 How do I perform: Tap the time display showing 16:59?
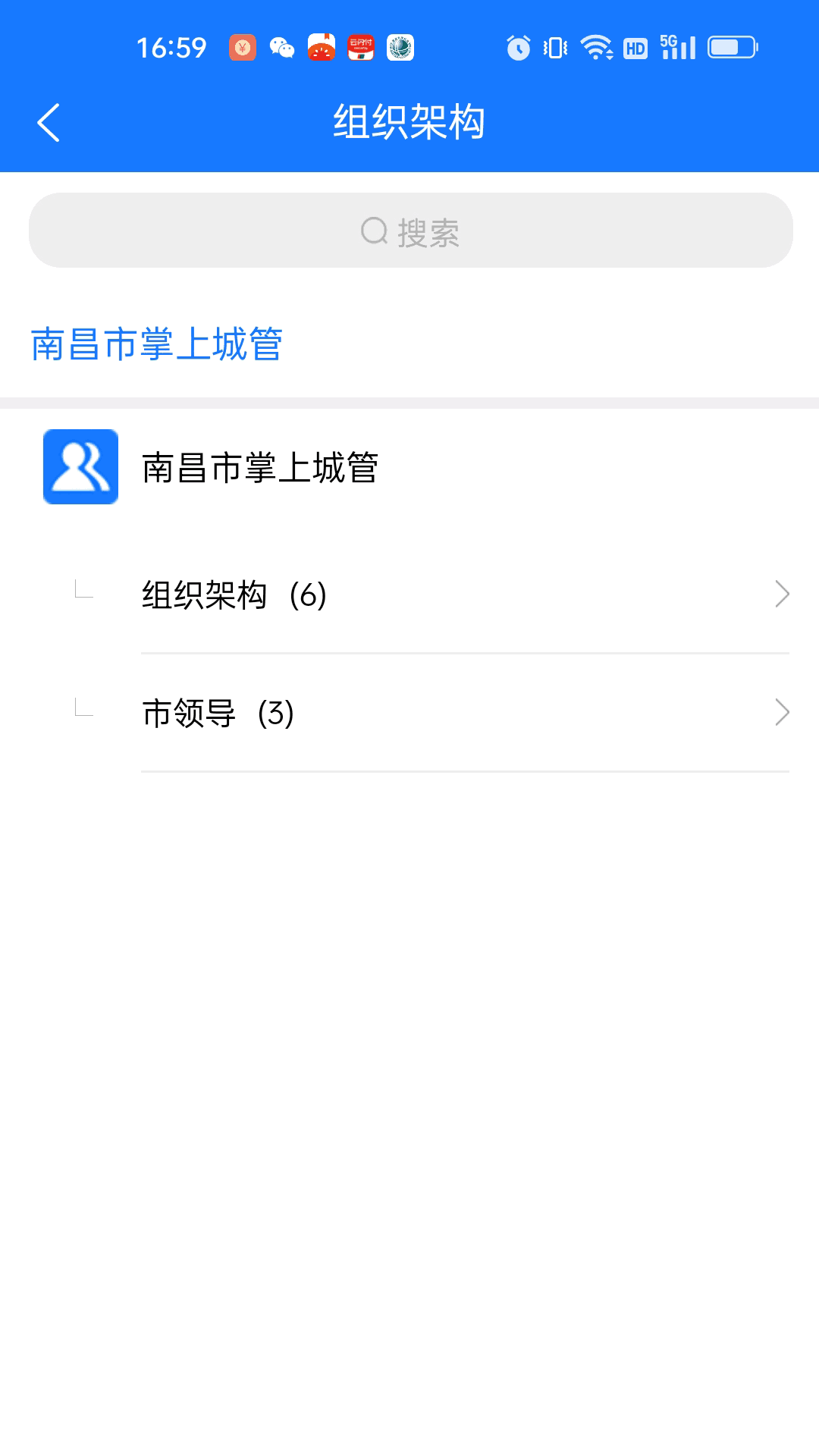click(x=170, y=47)
